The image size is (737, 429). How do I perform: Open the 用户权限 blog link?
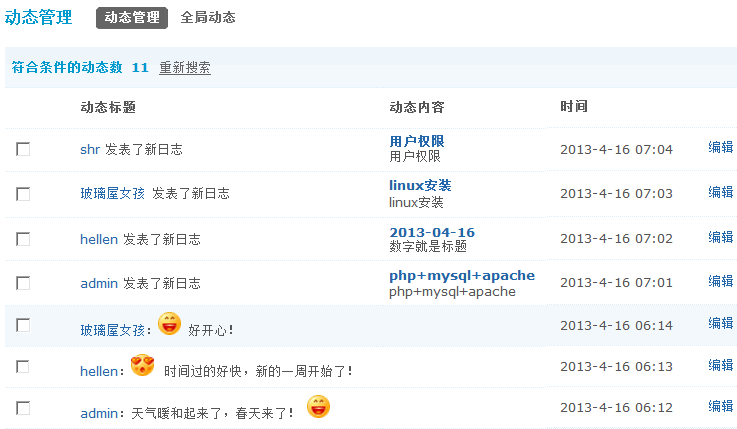click(x=417, y=141)
